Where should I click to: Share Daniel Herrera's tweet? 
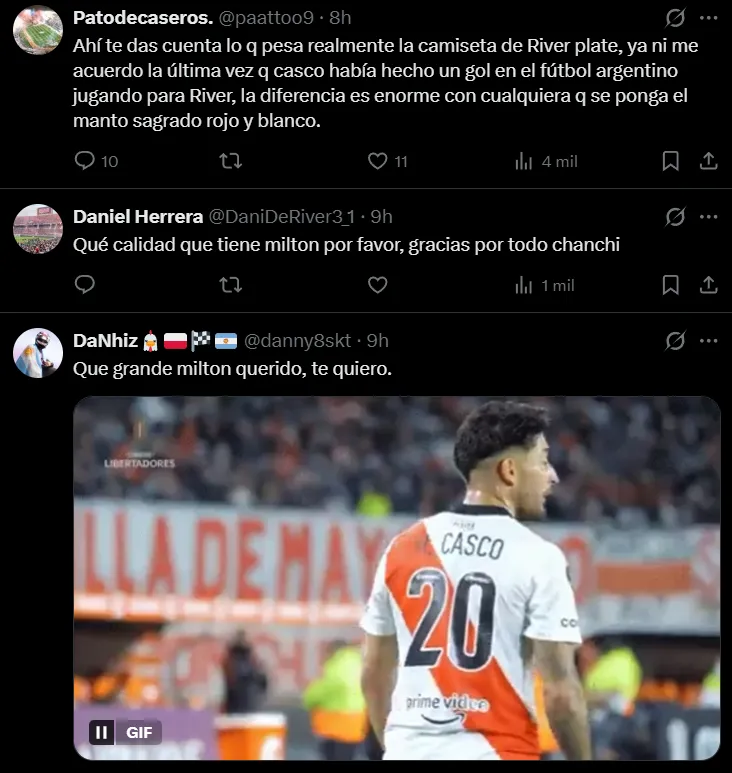[707, 285]
